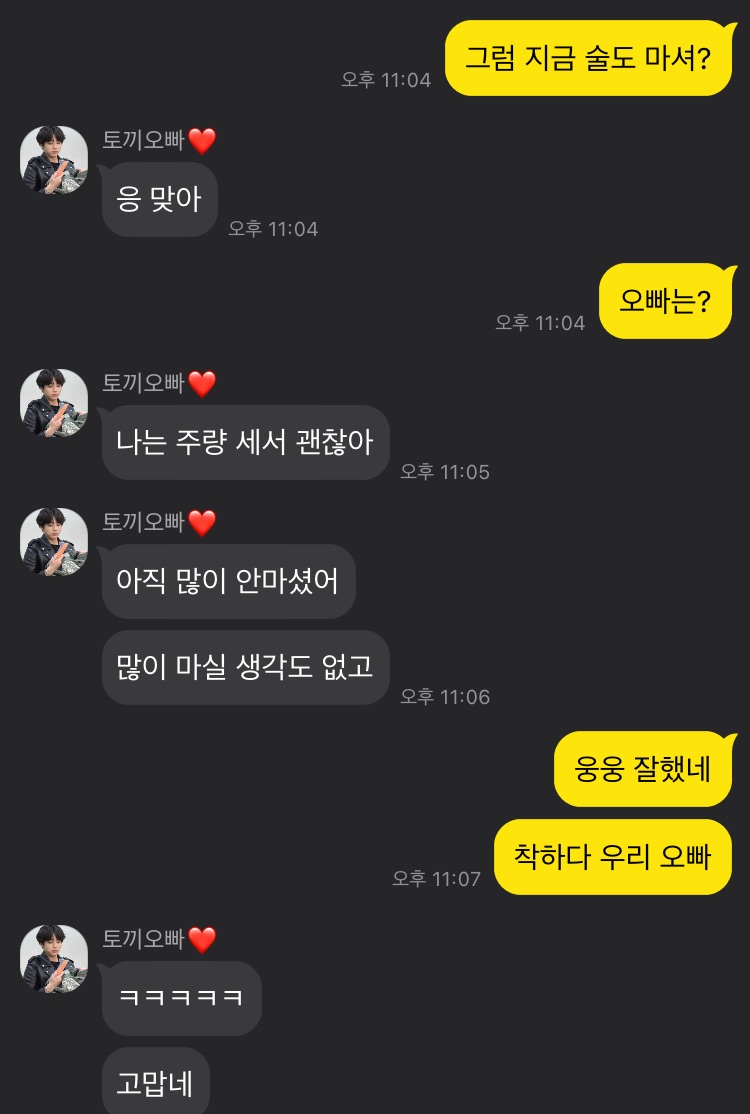The height and width of the screenshot is (1114, 750).
Task: Open 토끼오빠's profile photo beside "응 맞아"
Action: [x=54, y=160]
